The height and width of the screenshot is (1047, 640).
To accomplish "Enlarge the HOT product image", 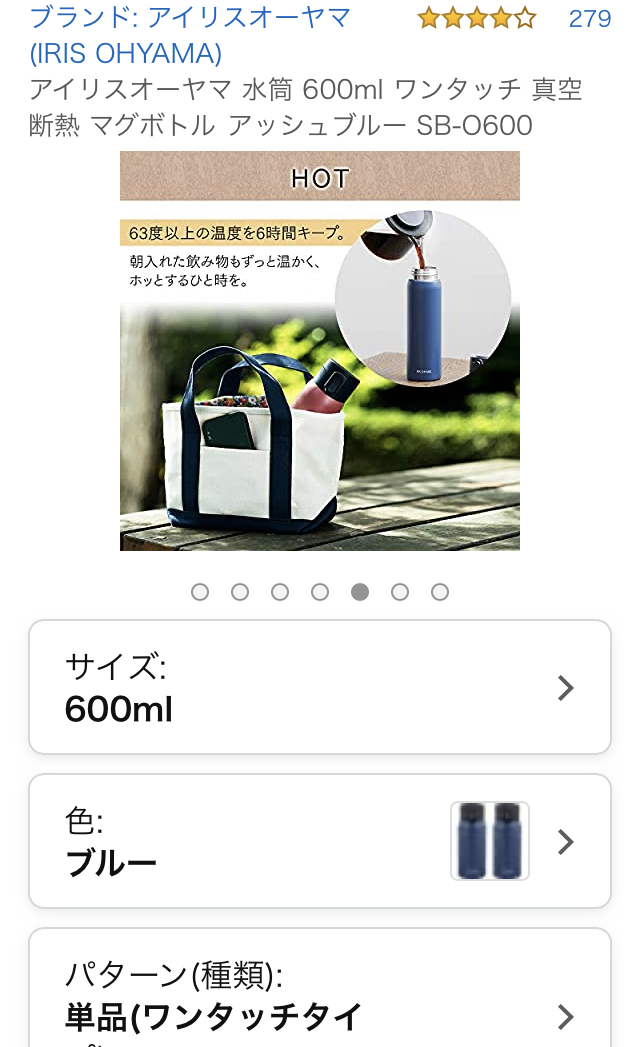I will 320,350.
